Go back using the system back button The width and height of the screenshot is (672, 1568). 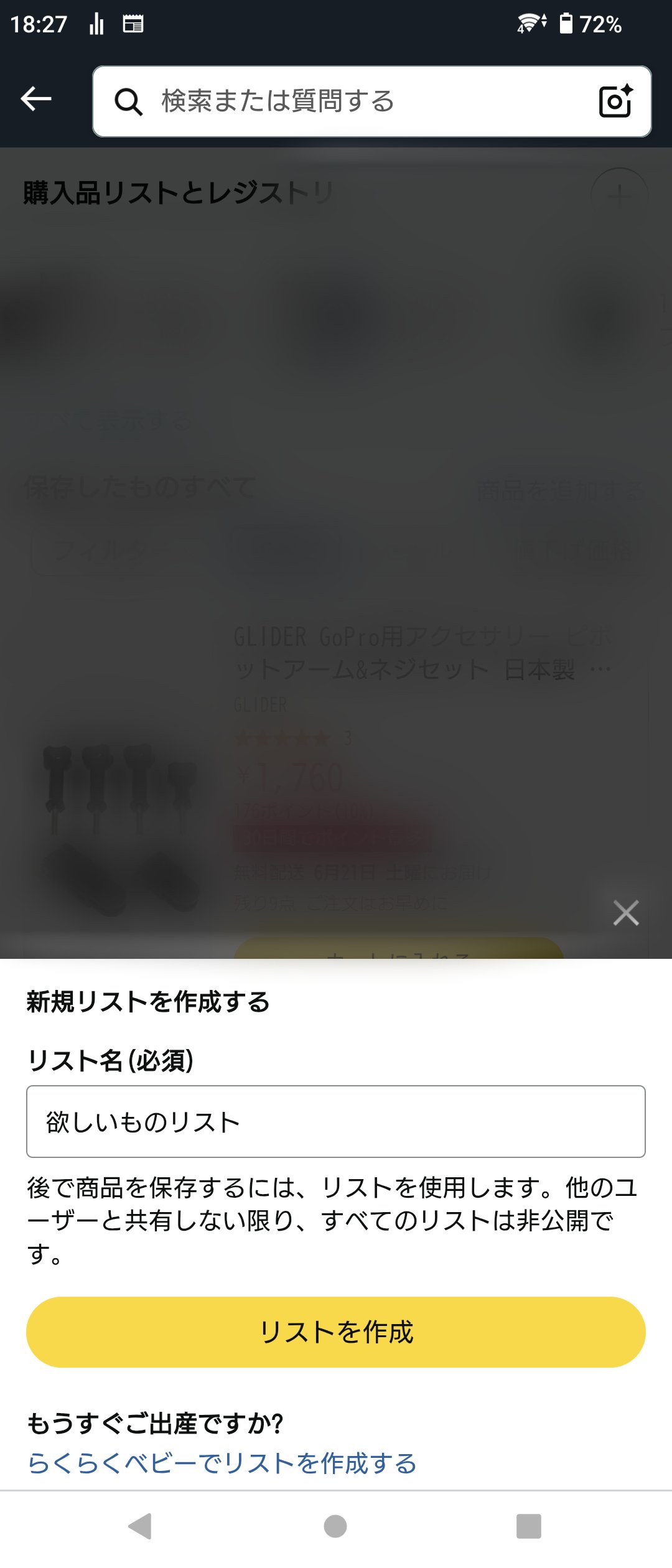coord(141,1526)
